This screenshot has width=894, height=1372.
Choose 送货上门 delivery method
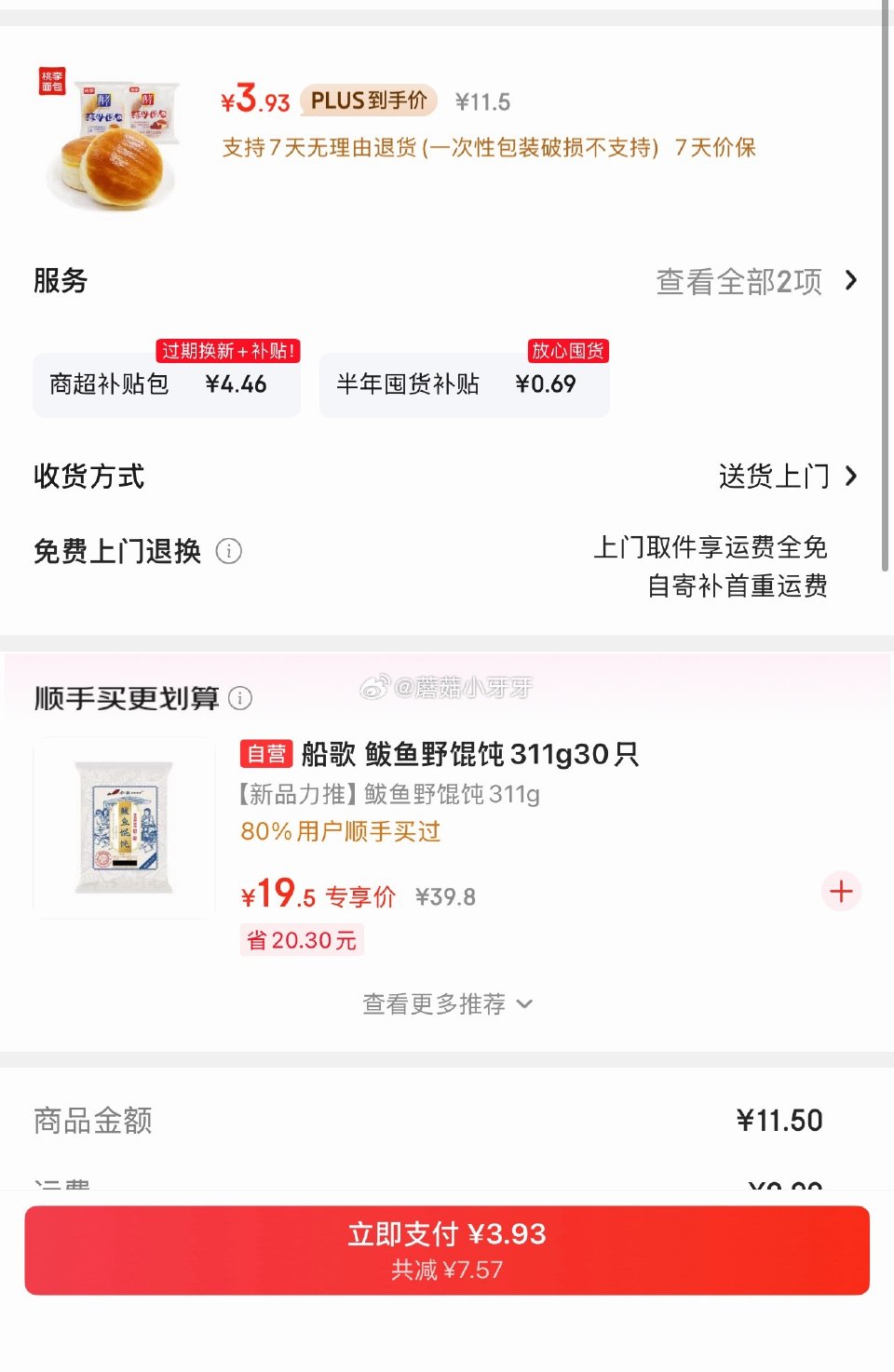pos(776,477)
